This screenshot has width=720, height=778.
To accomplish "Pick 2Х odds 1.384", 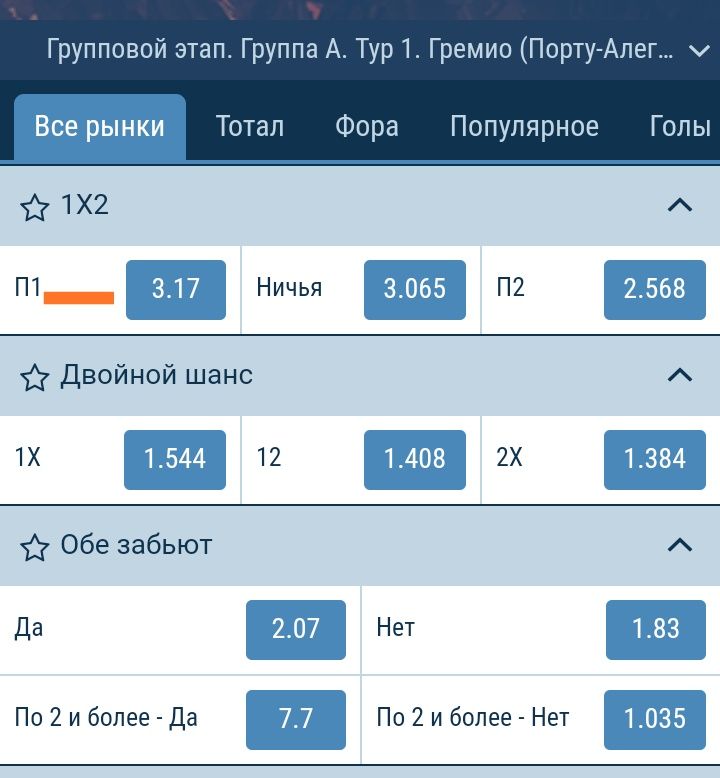I will point(654,459).
